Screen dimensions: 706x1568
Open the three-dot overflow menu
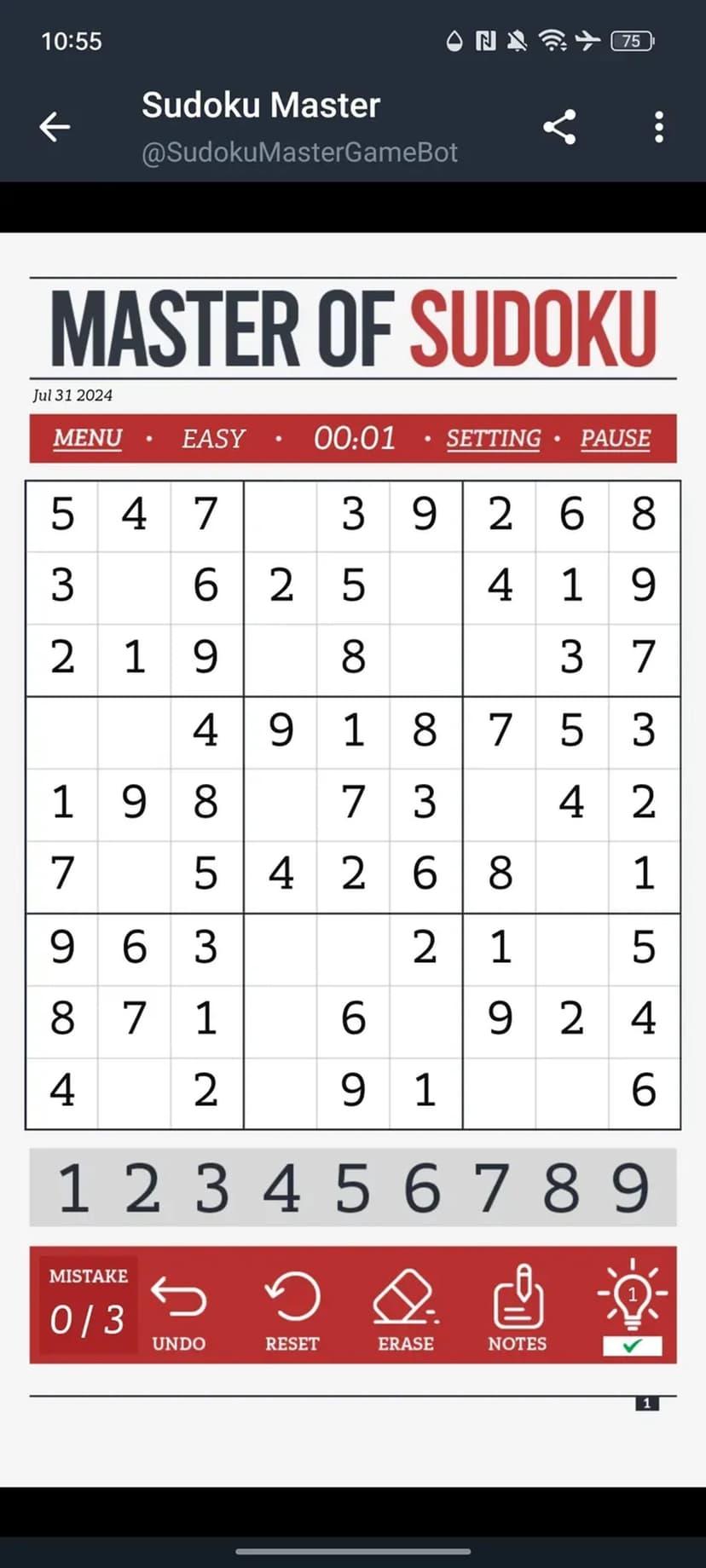coord(658,127)
